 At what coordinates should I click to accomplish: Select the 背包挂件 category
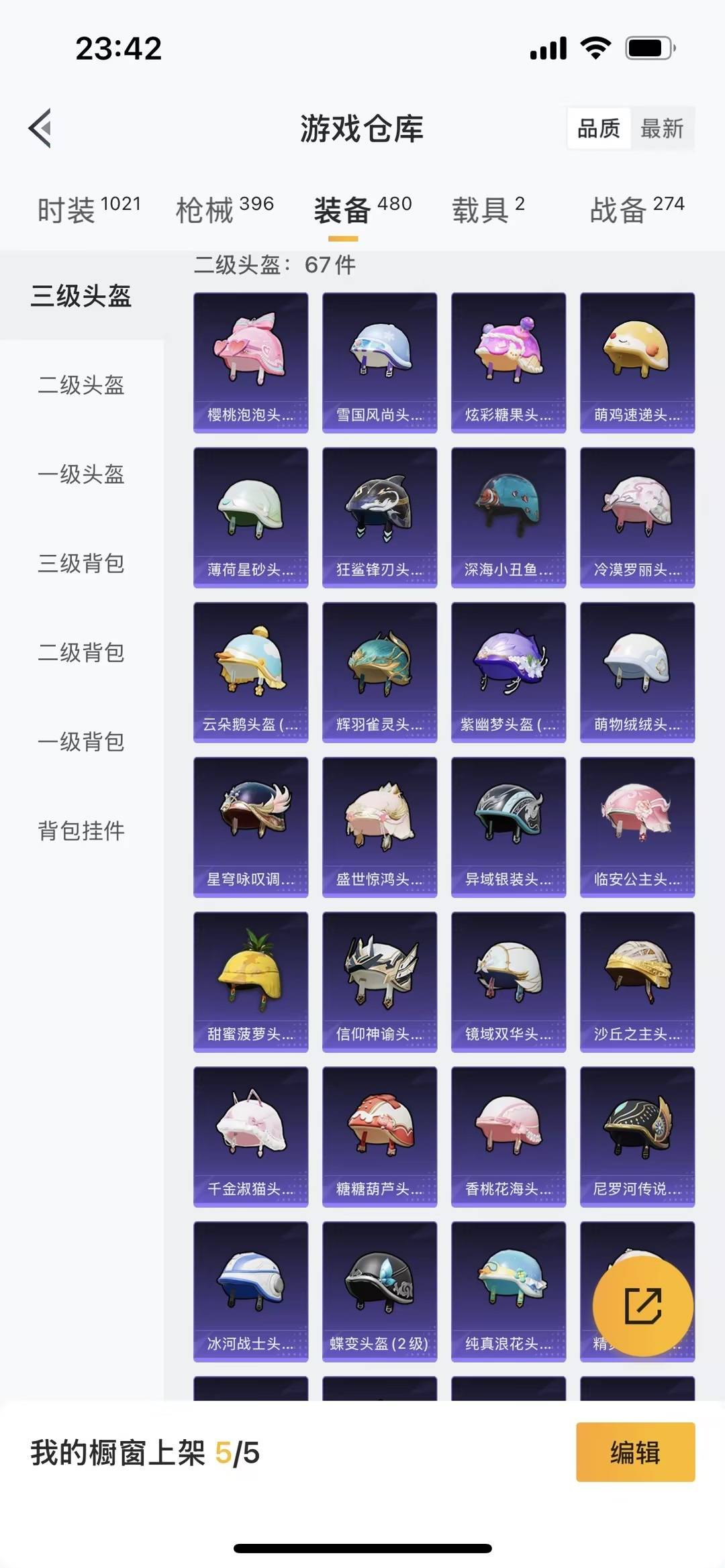coord(81,832)
